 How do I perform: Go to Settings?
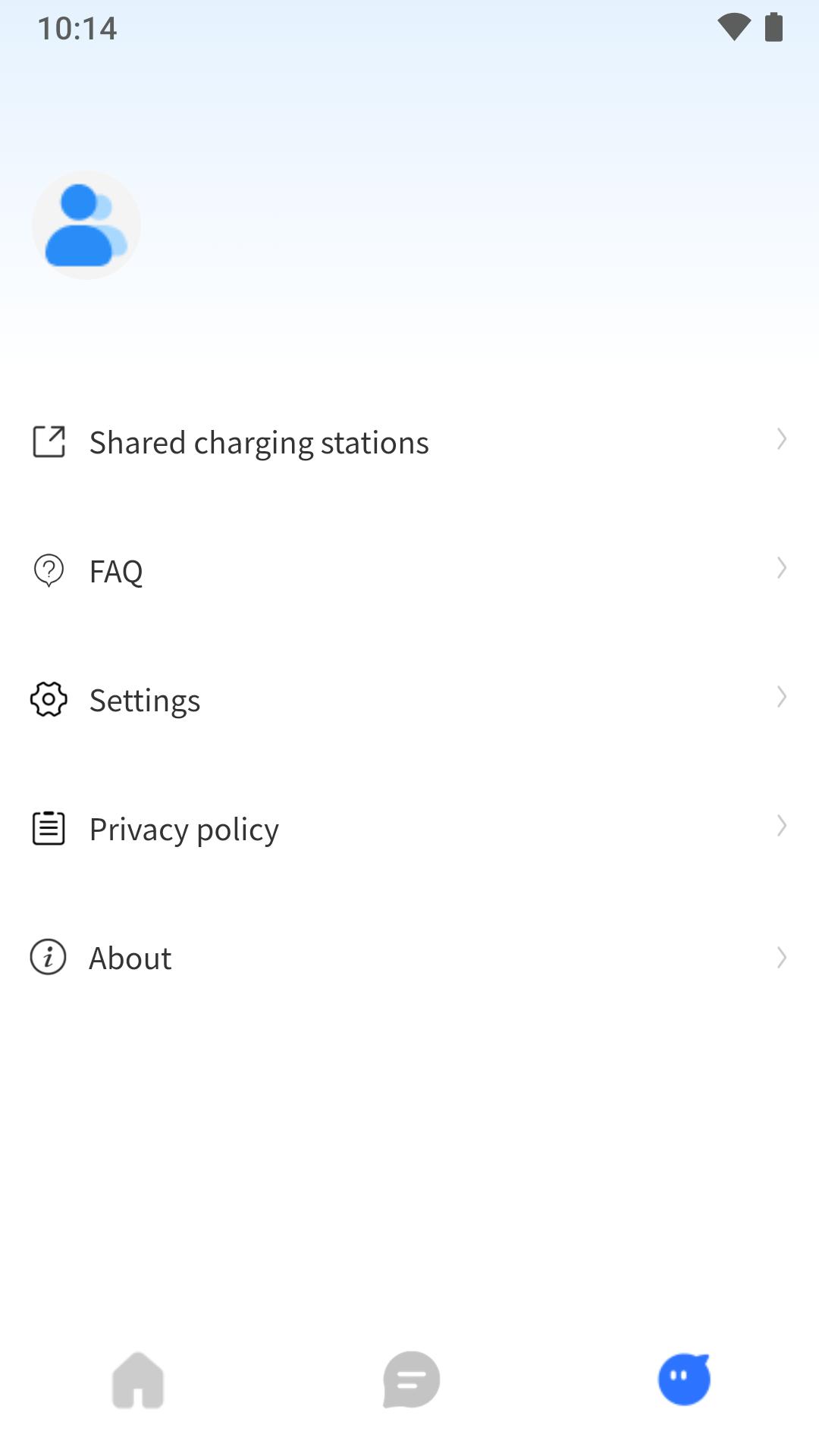(x=144, y=701)
